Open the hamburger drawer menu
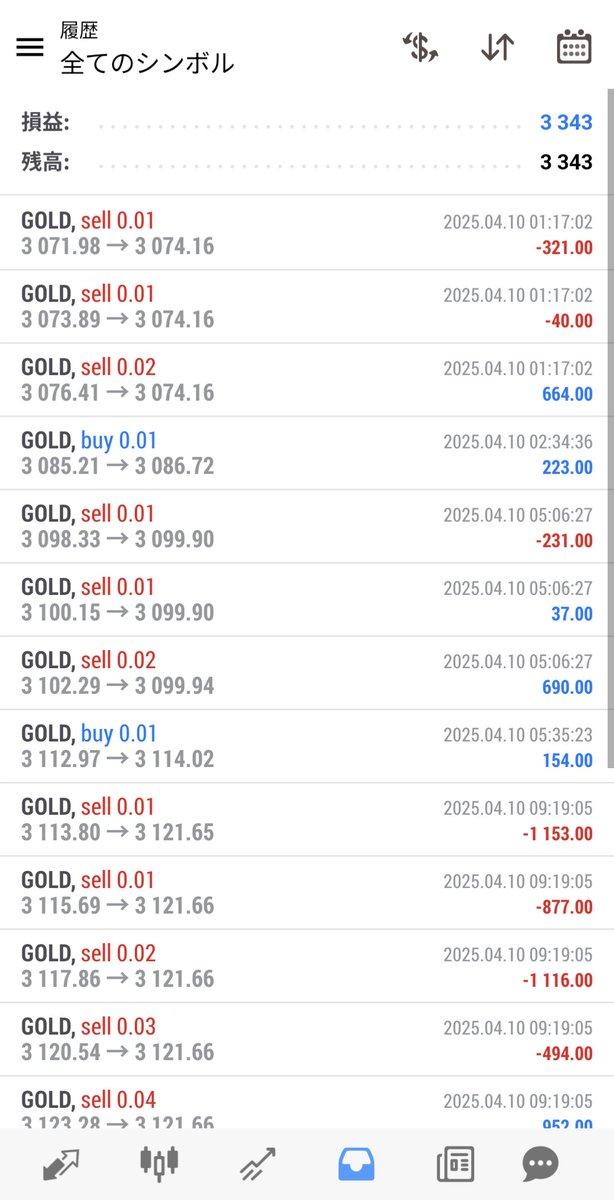This screenshot has height=1200, width=614. tap(30, 47)
